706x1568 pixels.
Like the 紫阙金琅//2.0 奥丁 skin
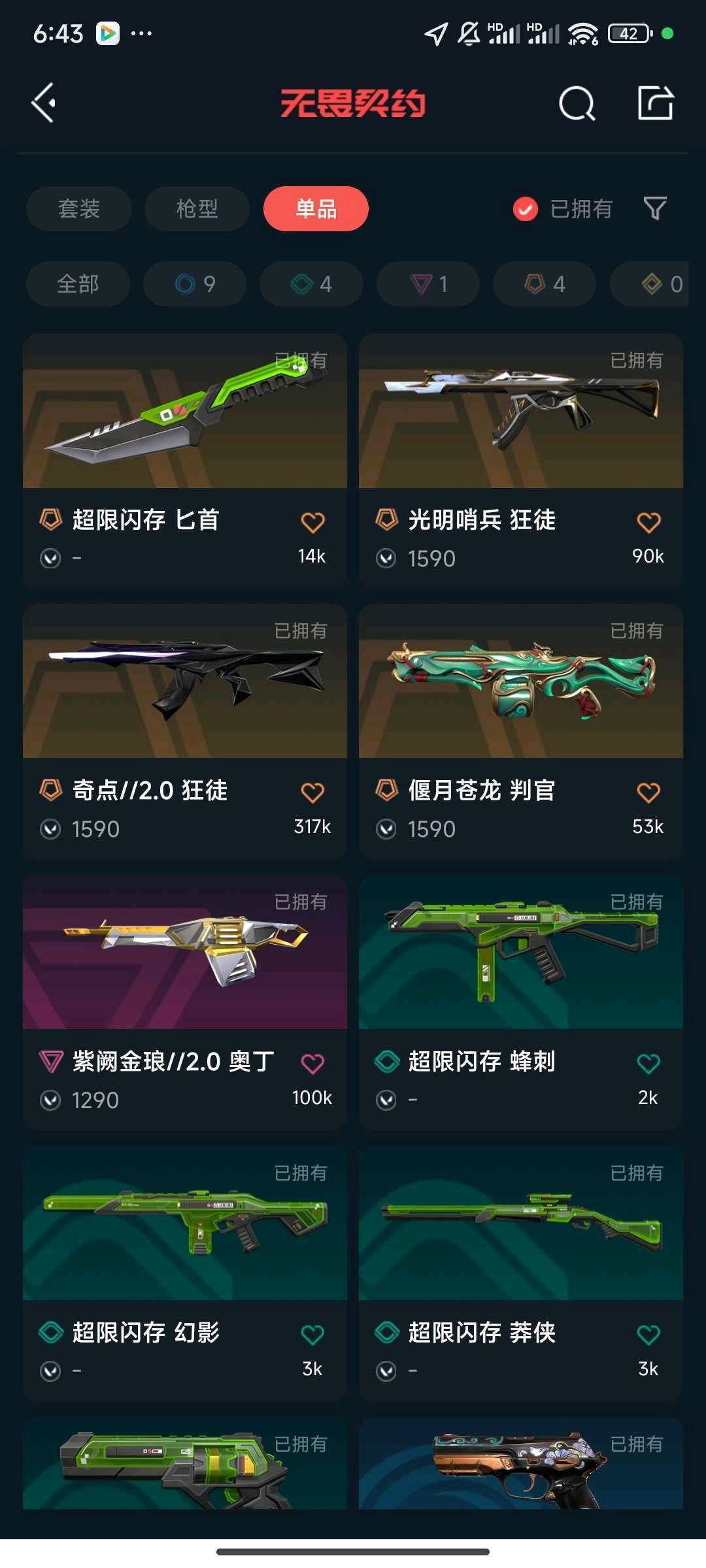click(312, 1064)
